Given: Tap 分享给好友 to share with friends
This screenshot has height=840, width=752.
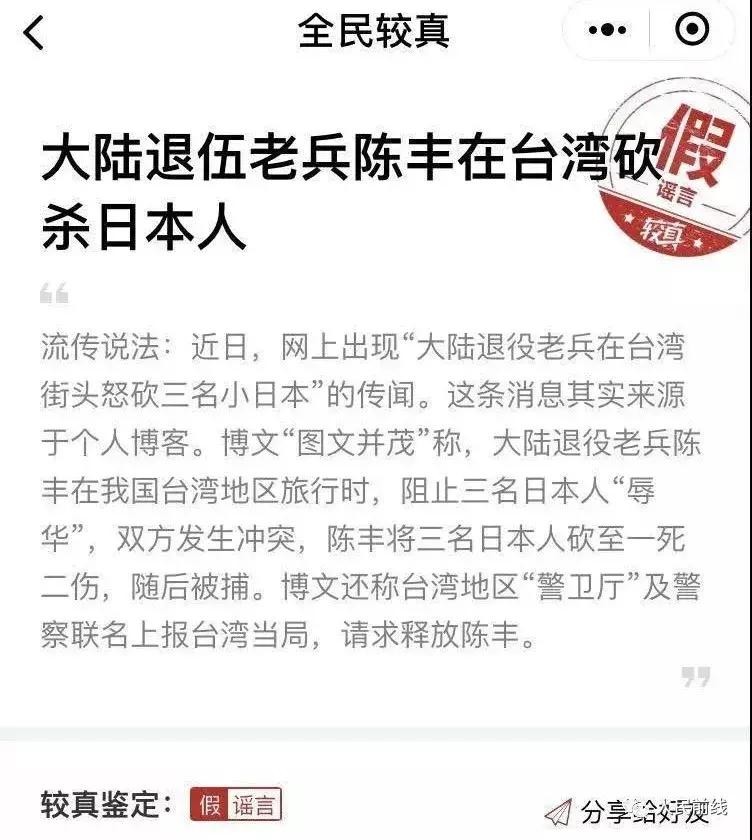Looking at the screenshot, I should pos(640,809).
